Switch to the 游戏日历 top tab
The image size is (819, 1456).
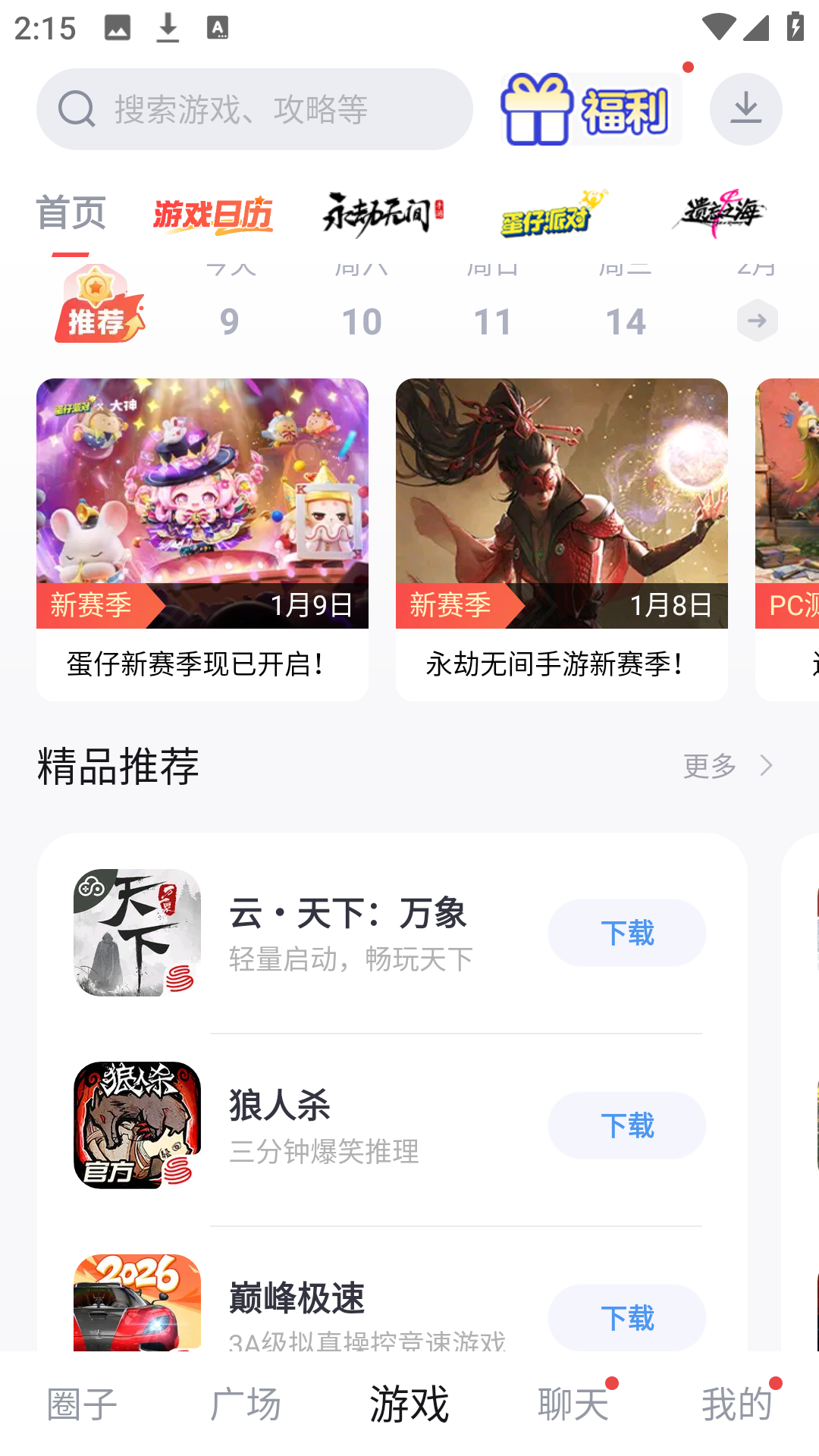pyautogui.click(x=213, y=215)
